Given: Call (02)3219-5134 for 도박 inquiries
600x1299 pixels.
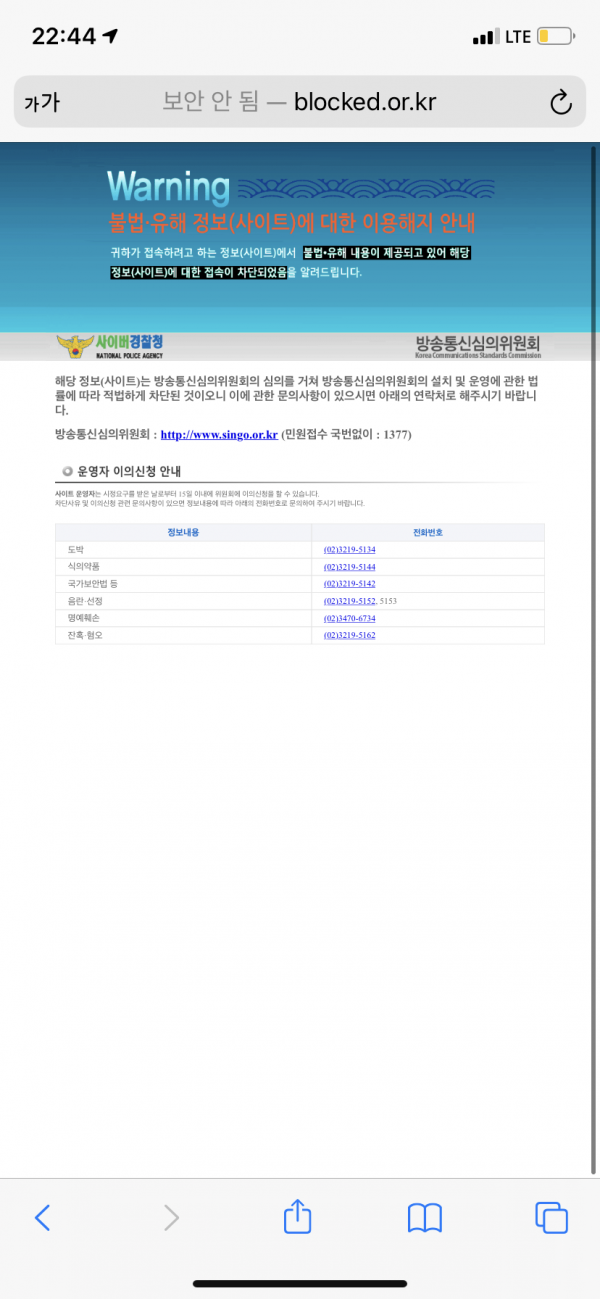Looking at the screenshot, I should click(x=349, y=549).
